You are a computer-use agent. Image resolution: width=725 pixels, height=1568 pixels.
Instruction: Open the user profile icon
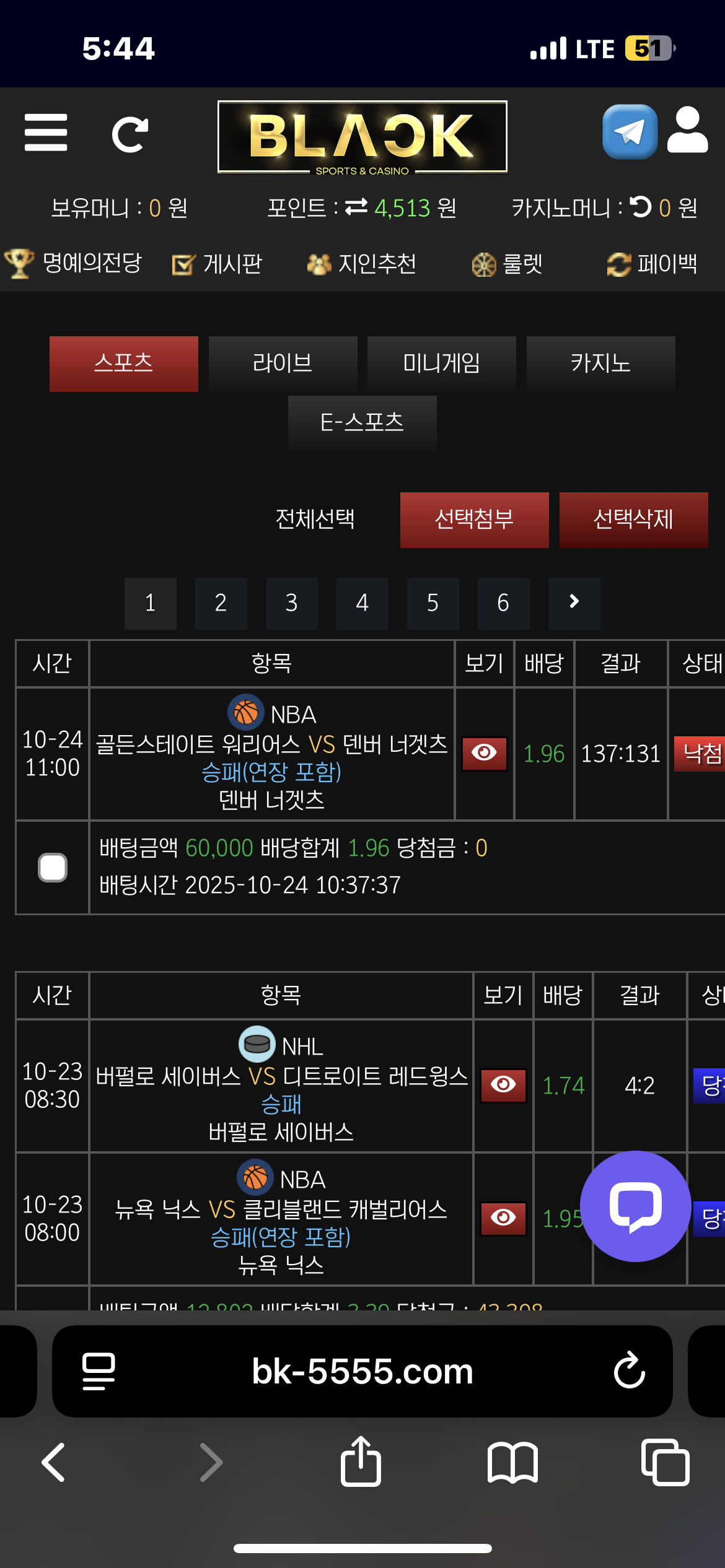coord(687,130)
